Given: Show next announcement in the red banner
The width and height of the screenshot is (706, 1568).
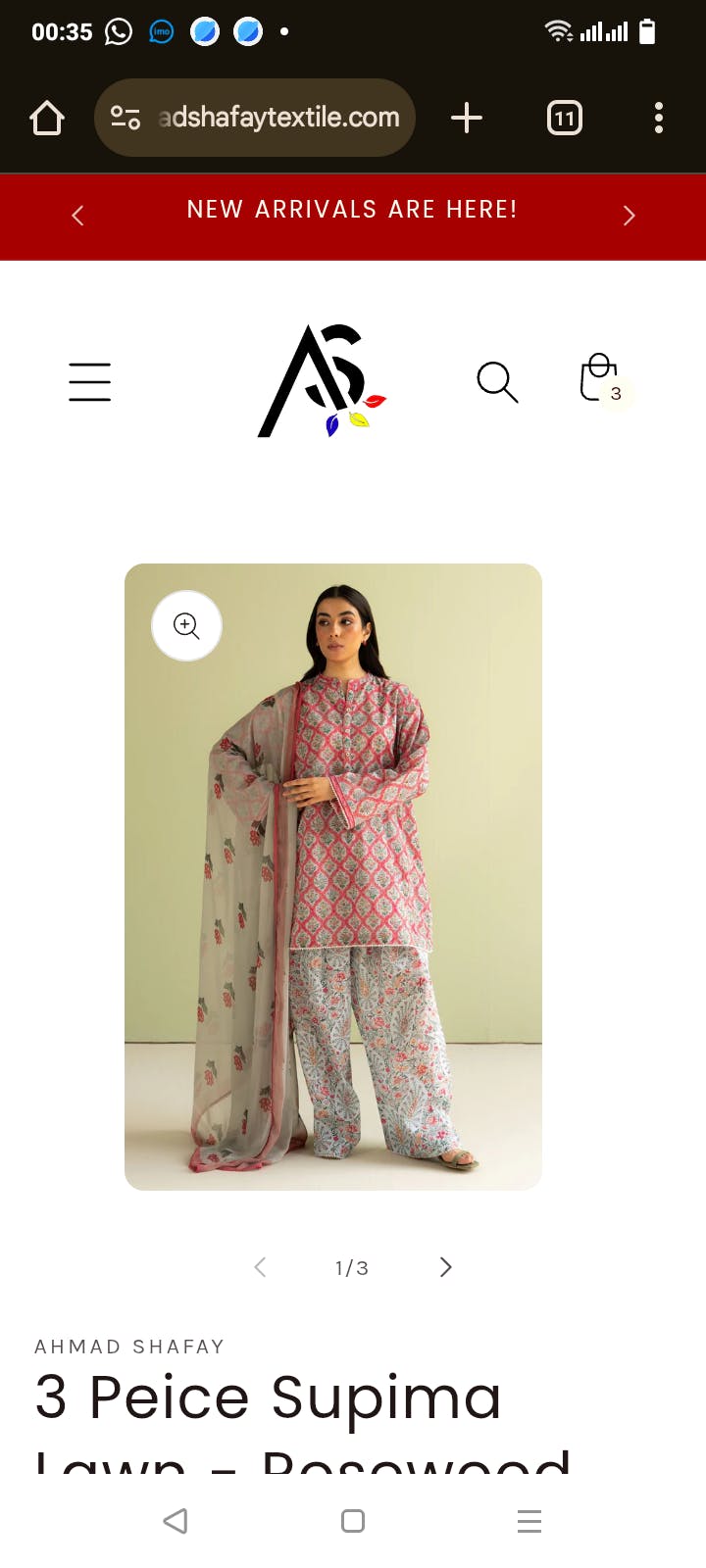Looking at the screenshot, I should (630, 216).
